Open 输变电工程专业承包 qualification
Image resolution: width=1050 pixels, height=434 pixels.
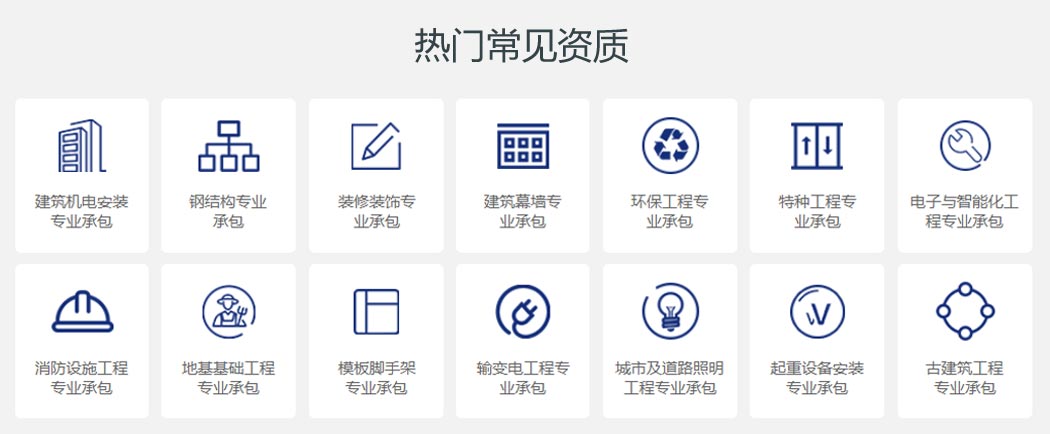(x=523, y=341)
